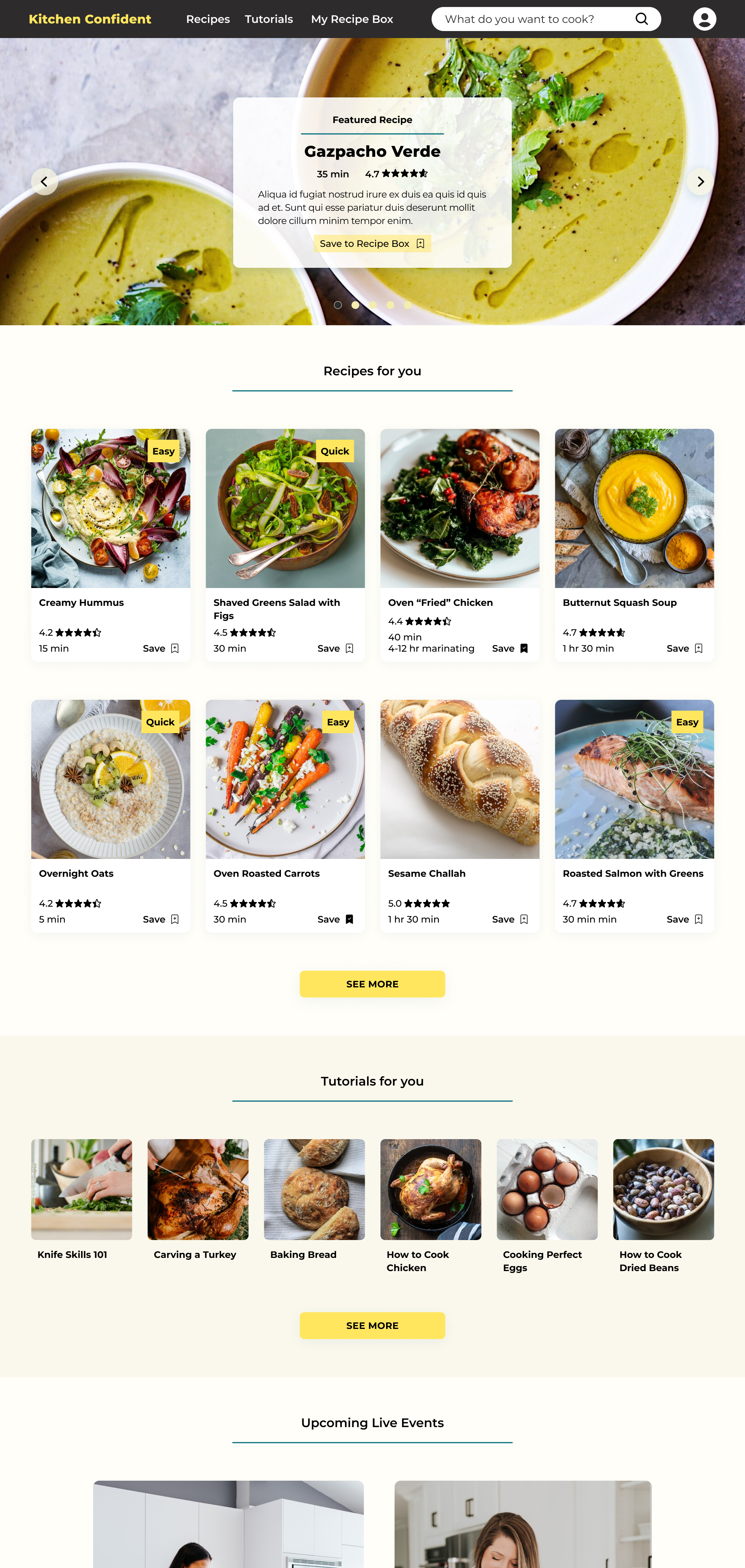Open the Knife Skills 101 tutorial
The width and height of the screenshot is (745, 1568).
pyautogui.click(x=81, y=1190)
